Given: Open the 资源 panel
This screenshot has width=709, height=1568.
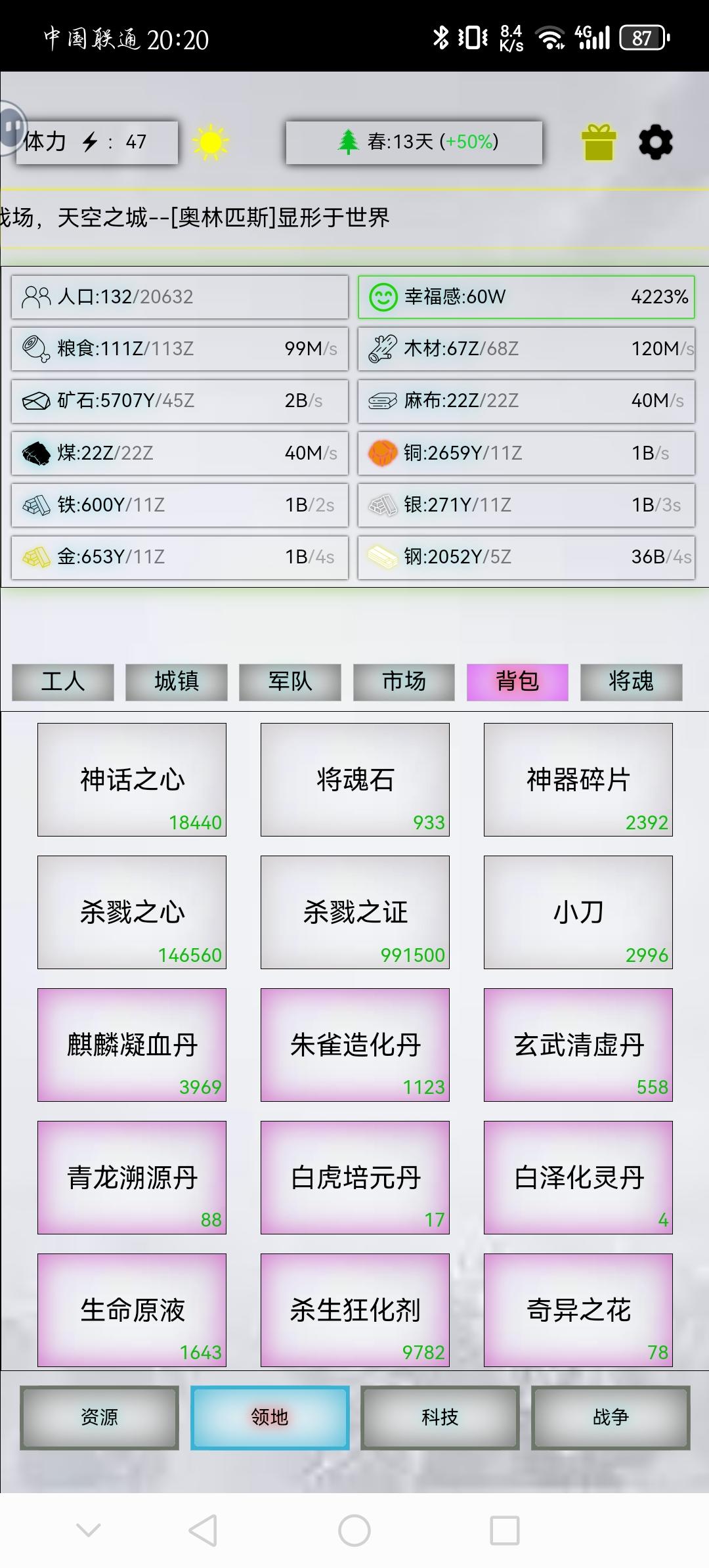Looking at the screenshot, I should 98,1418.
